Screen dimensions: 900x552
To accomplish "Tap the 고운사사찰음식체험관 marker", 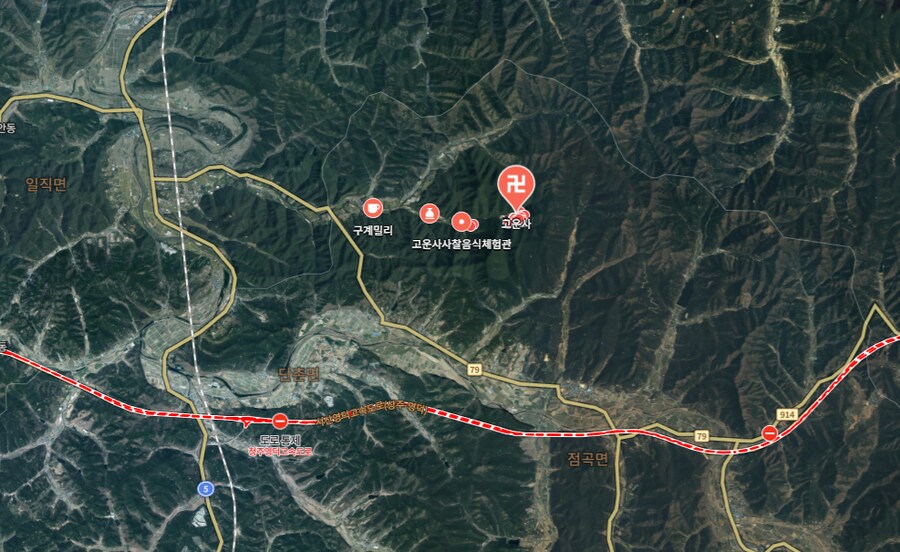I will (x=430, y=212).
